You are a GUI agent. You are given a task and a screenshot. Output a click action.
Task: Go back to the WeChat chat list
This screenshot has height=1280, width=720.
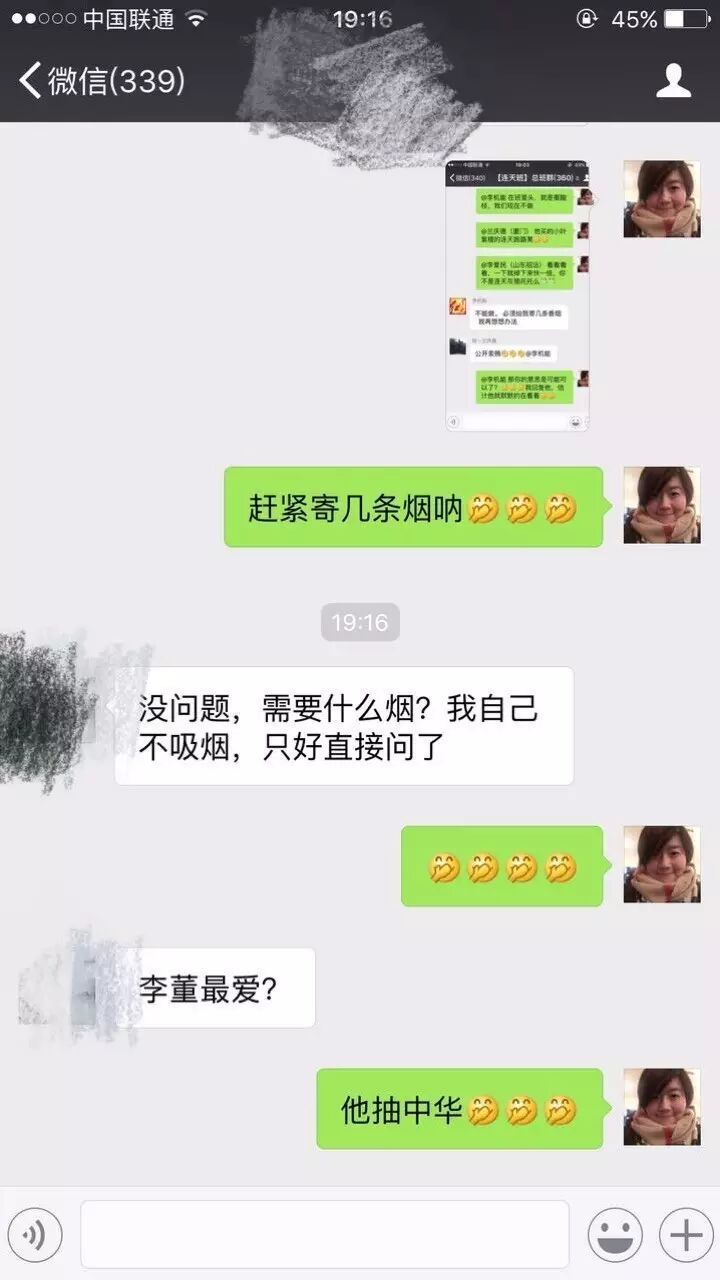click(x=100, y=80)
